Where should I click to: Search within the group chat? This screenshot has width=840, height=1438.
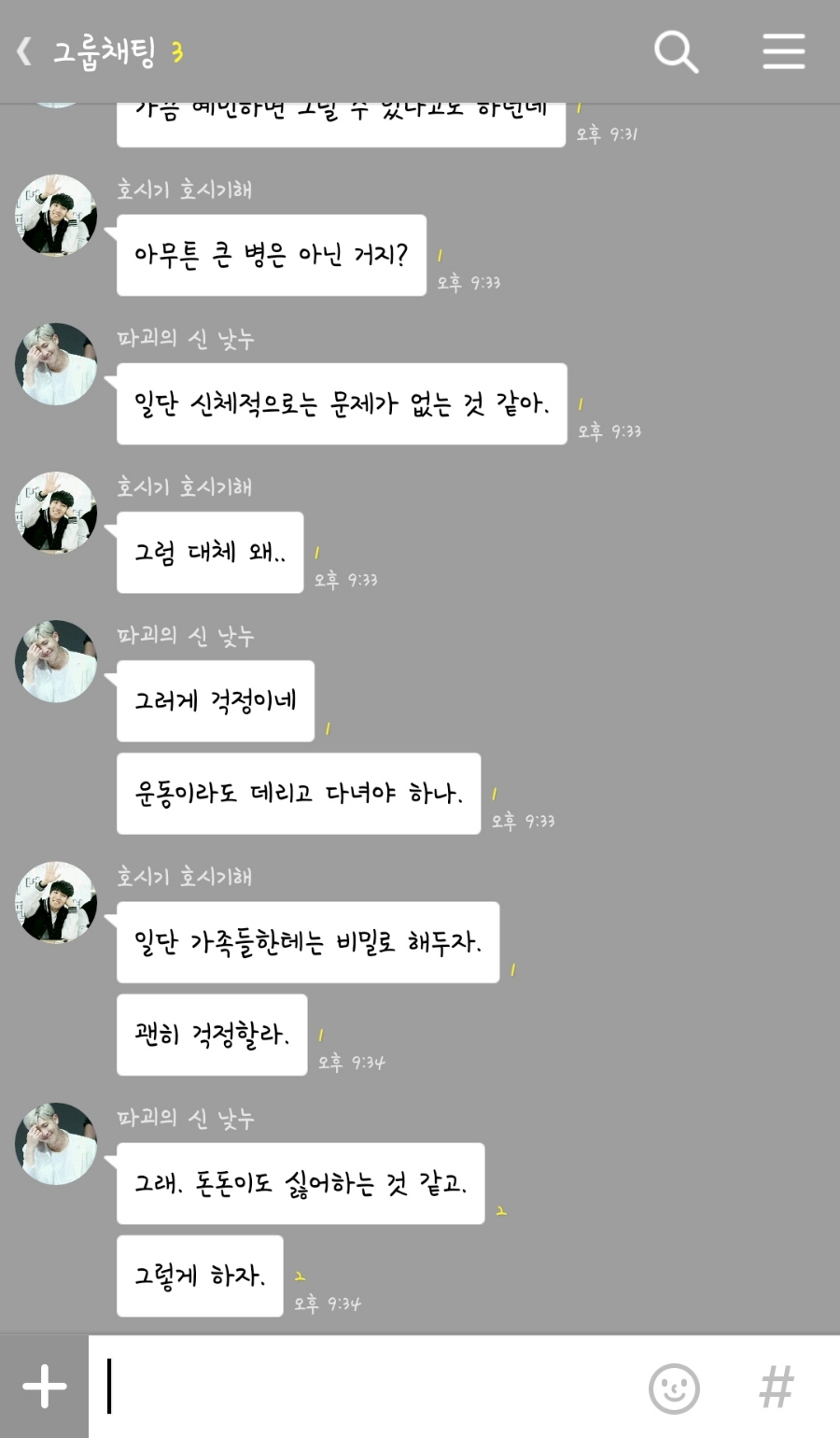click(x=676, y=52)
